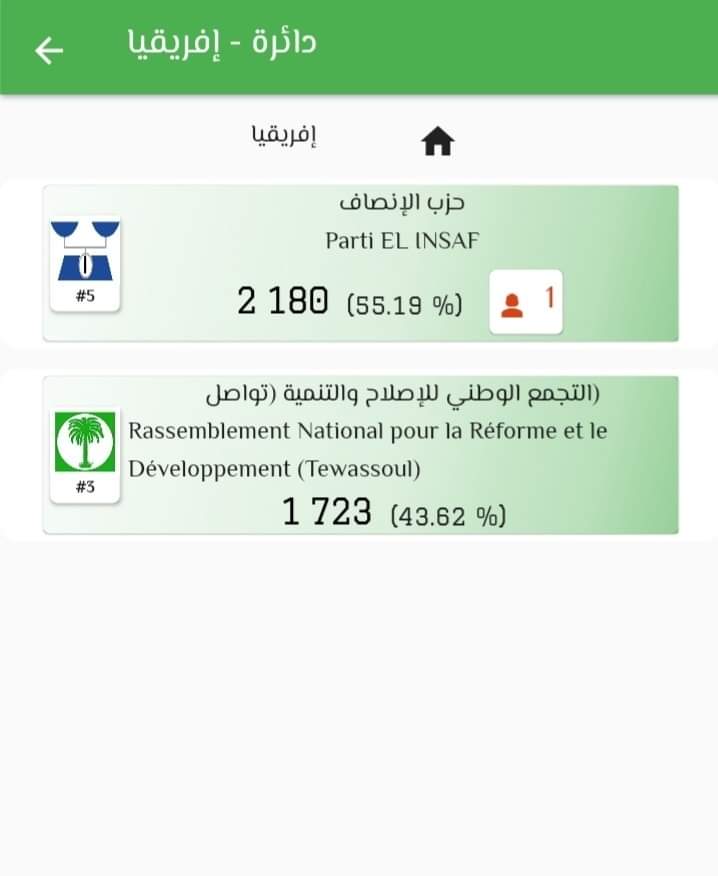Go back using the top arrow
The height and width of the screenshot is (876, 718).
[48, 50]
